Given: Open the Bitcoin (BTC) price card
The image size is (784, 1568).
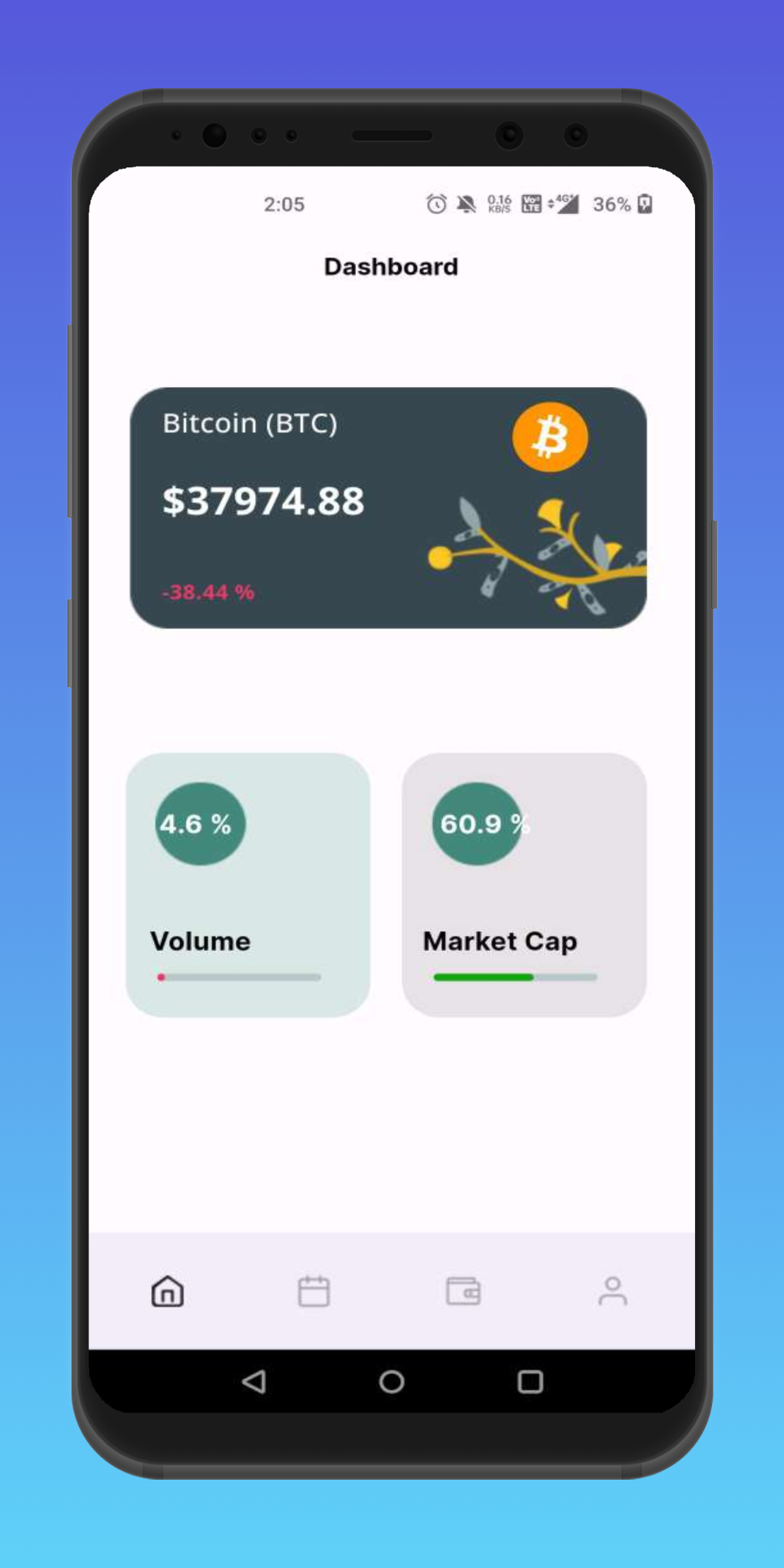Looking at the screenshot, I should click(388, 507).
